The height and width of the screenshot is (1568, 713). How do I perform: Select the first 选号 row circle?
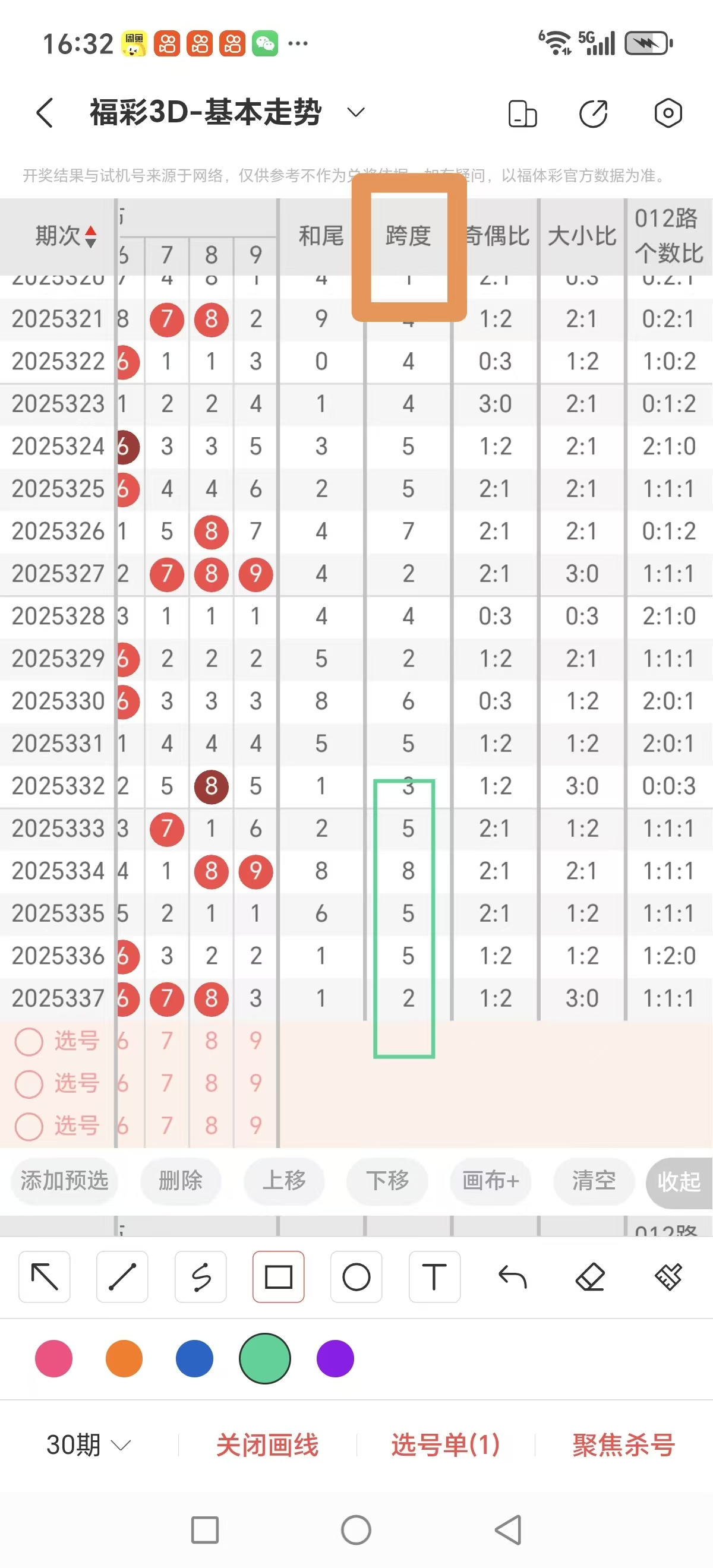tap(29, 1041)
